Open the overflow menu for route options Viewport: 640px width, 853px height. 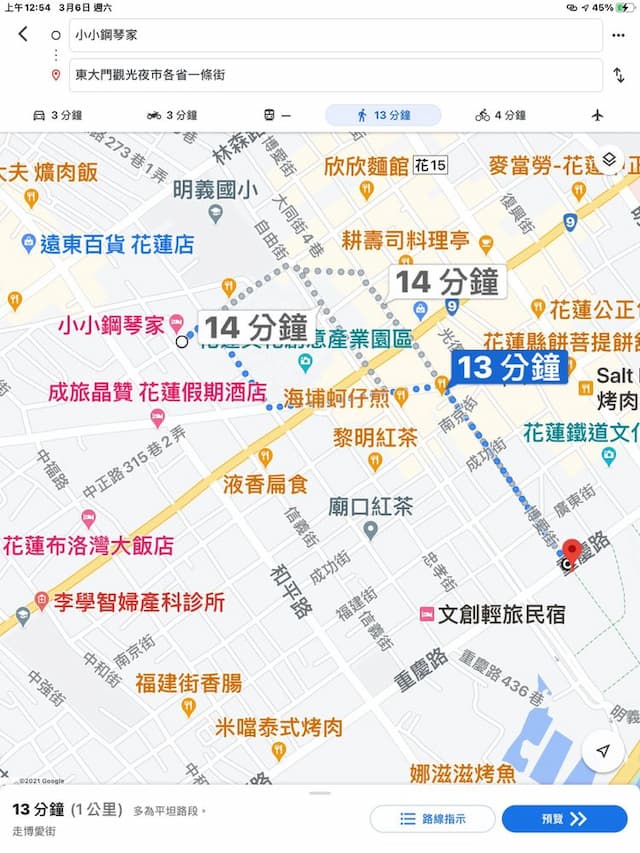click(618, 34)
